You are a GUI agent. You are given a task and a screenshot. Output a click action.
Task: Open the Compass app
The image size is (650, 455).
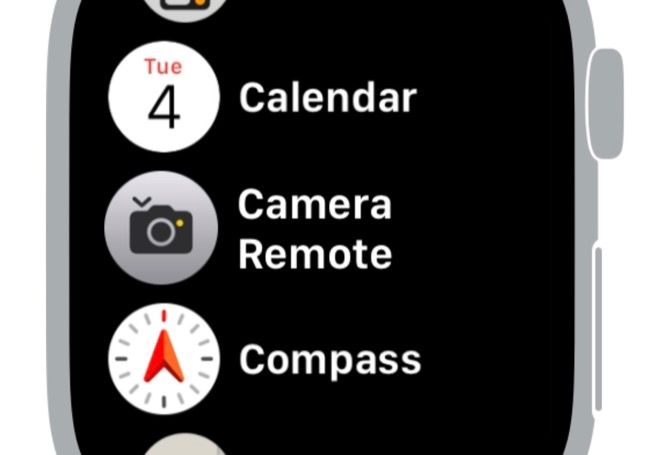pyautogui.click(x=163, y=360)
